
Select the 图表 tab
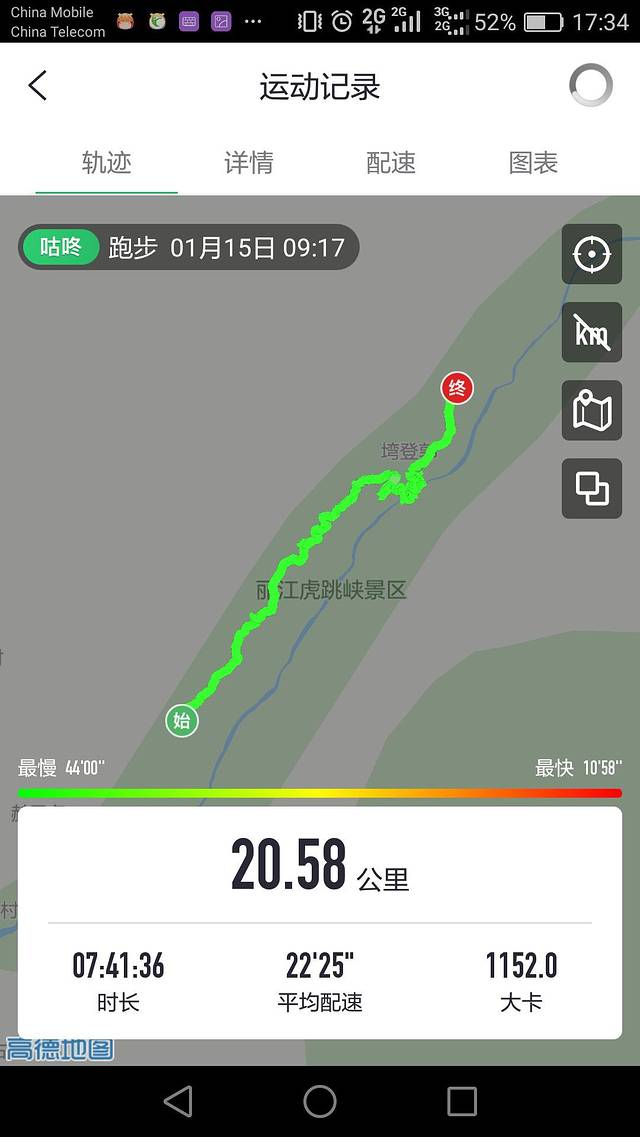(x=533, y=163)
